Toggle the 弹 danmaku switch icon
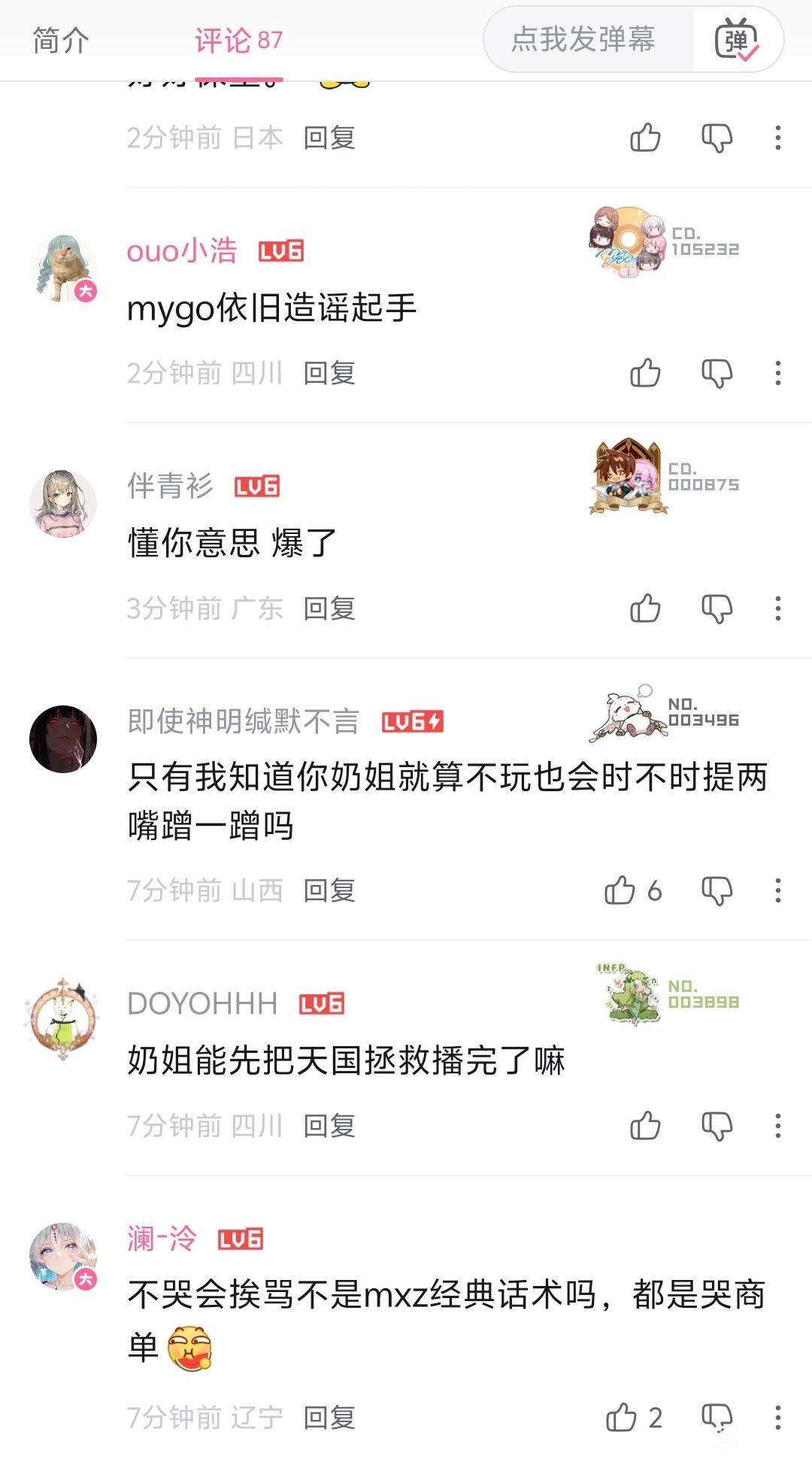 (738, 41)
